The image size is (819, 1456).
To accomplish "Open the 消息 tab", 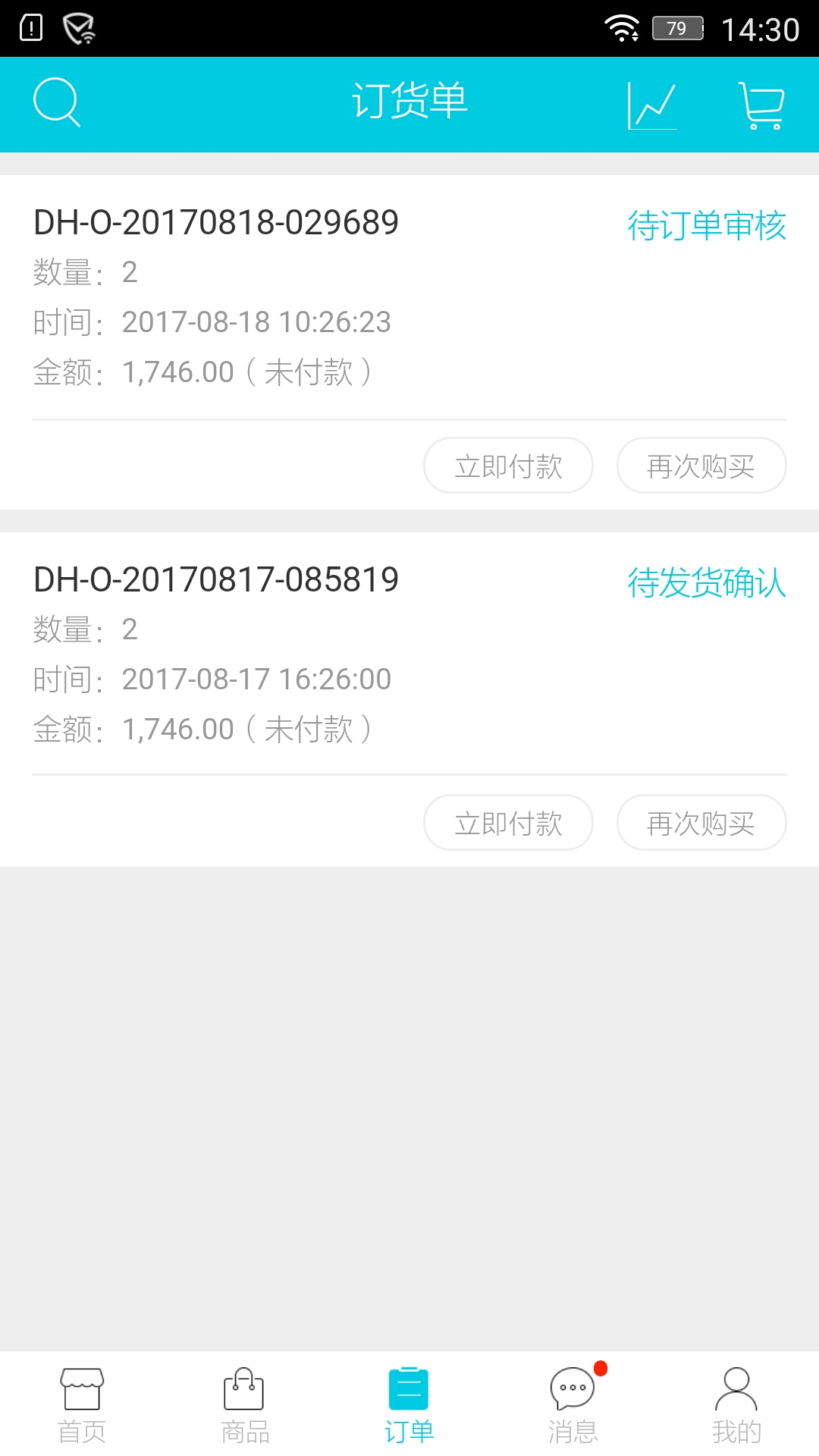I will (x=573, y=1404).
